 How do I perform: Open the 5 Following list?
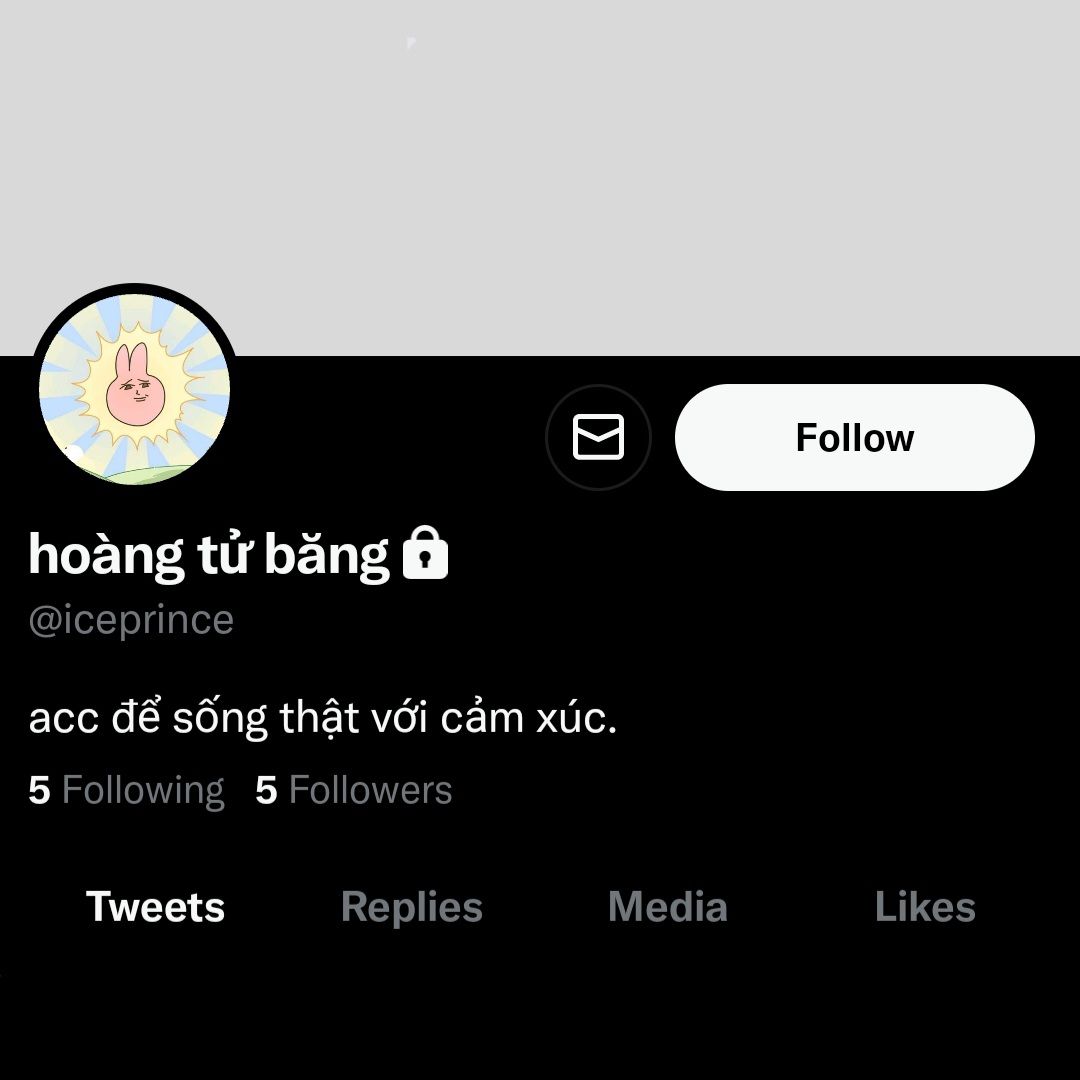(127, 790)
